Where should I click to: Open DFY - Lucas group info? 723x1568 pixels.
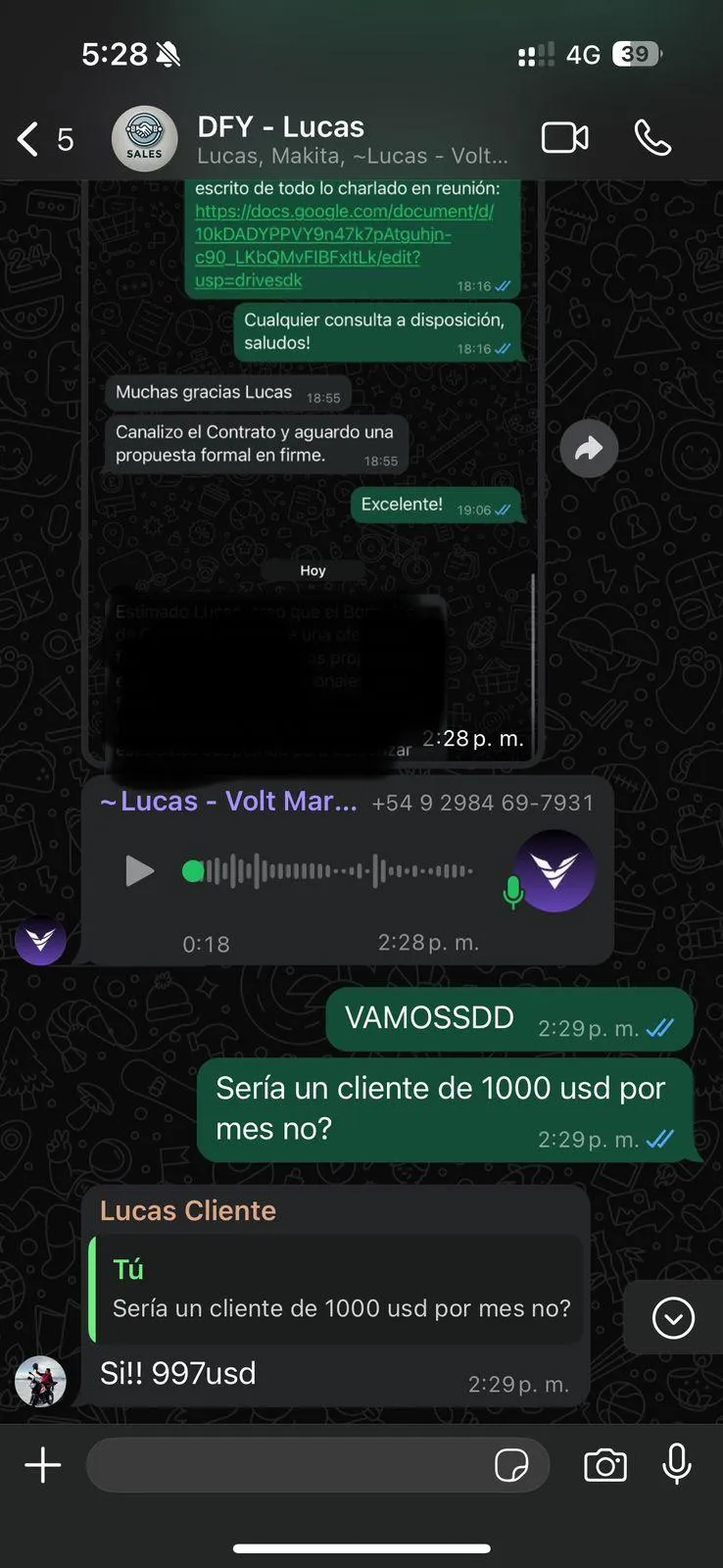click(x=351, y=139)
